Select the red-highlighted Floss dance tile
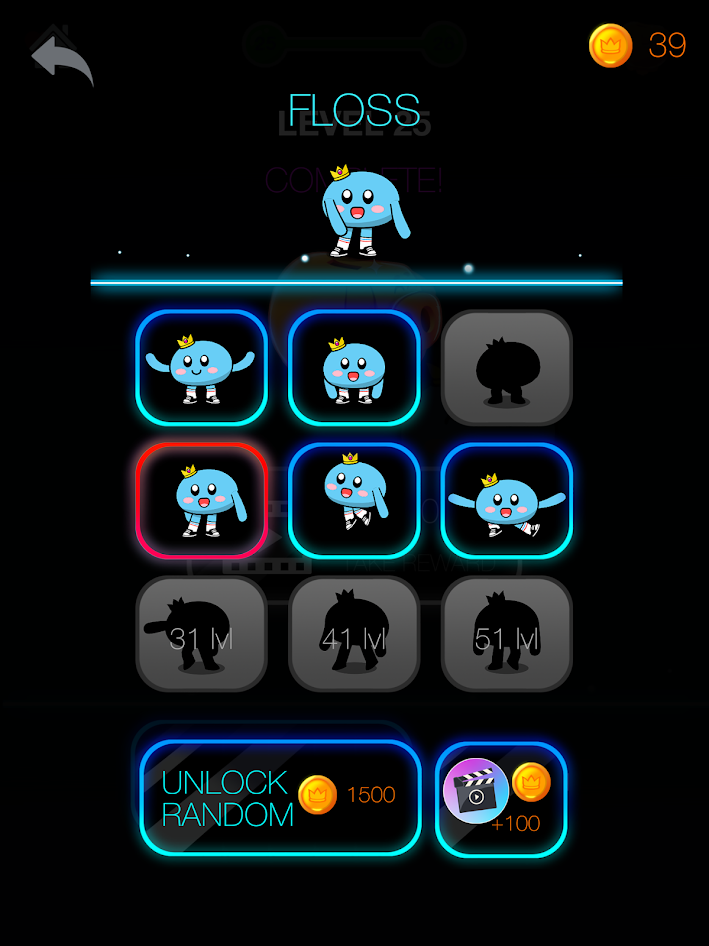The height and width of the screenshot is (946, 709). pyautogui.click(x=201, y=500)
